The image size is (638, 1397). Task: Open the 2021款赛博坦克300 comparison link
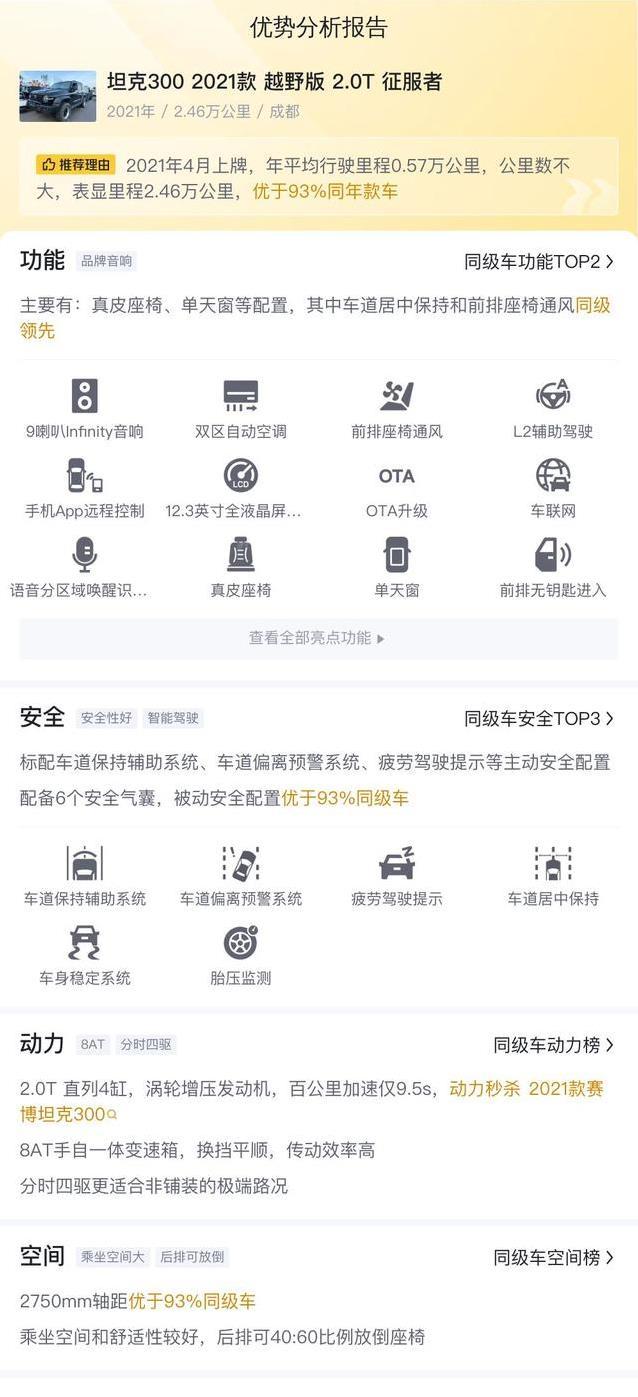coord(312,1101)
